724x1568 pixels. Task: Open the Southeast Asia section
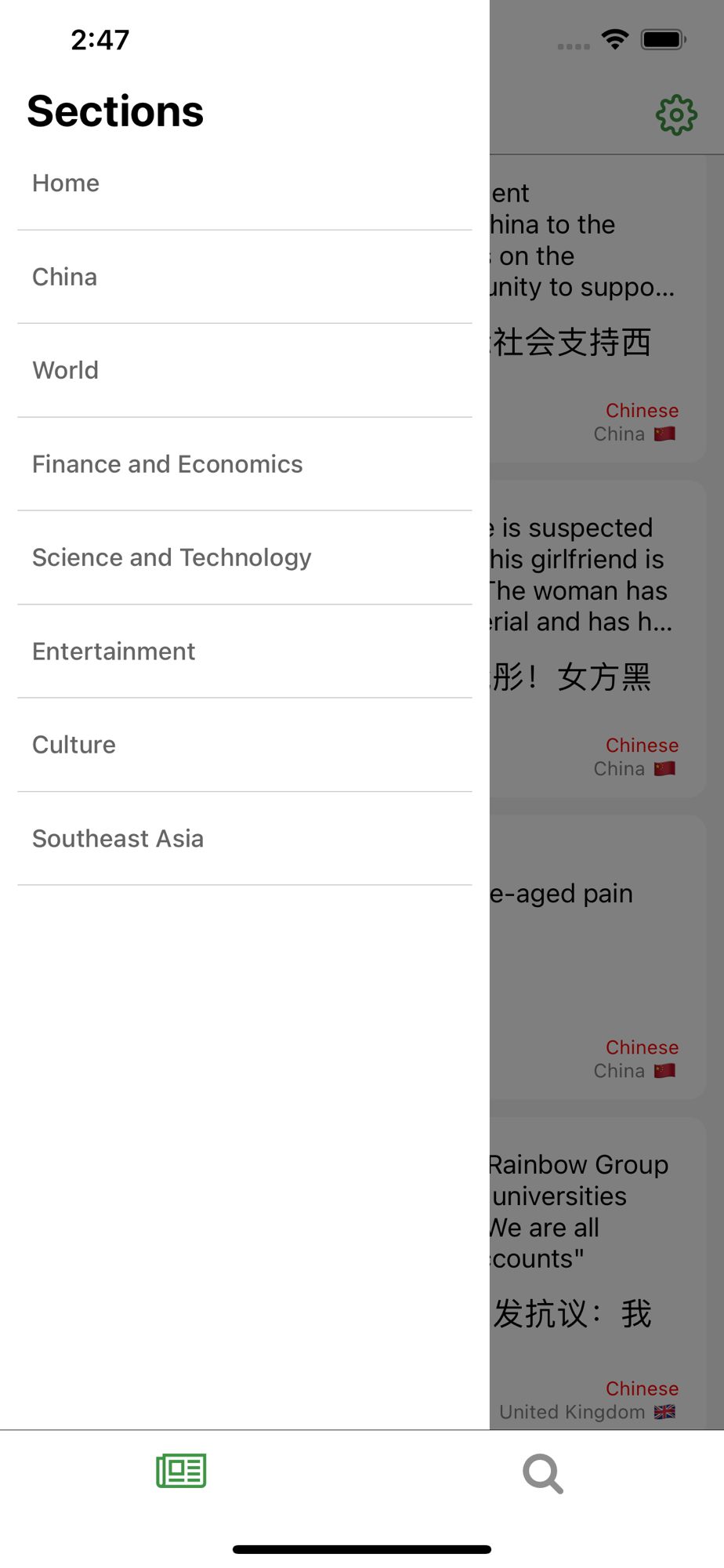pos(244,839)
